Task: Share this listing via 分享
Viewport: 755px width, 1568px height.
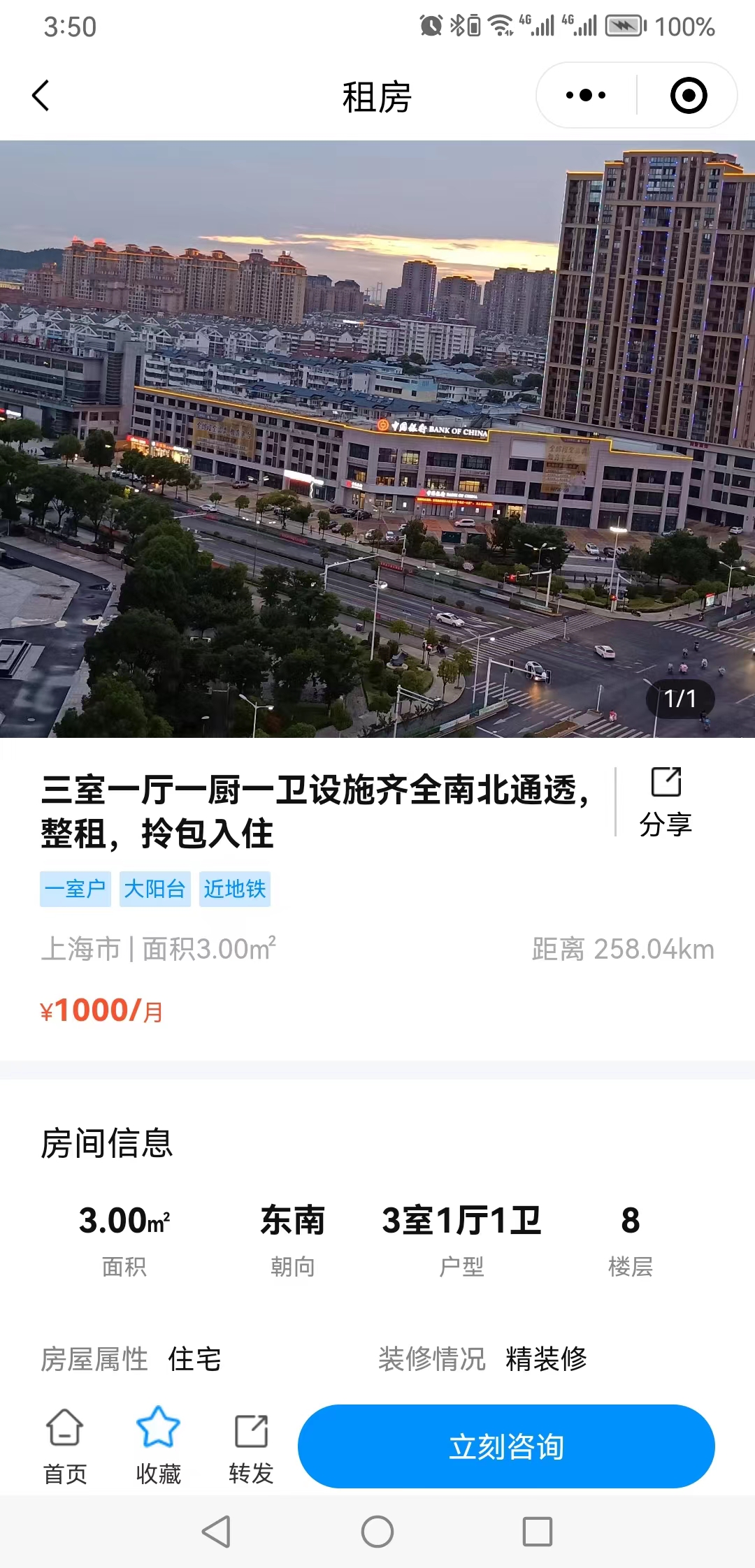Action: (x=666, y=802)
